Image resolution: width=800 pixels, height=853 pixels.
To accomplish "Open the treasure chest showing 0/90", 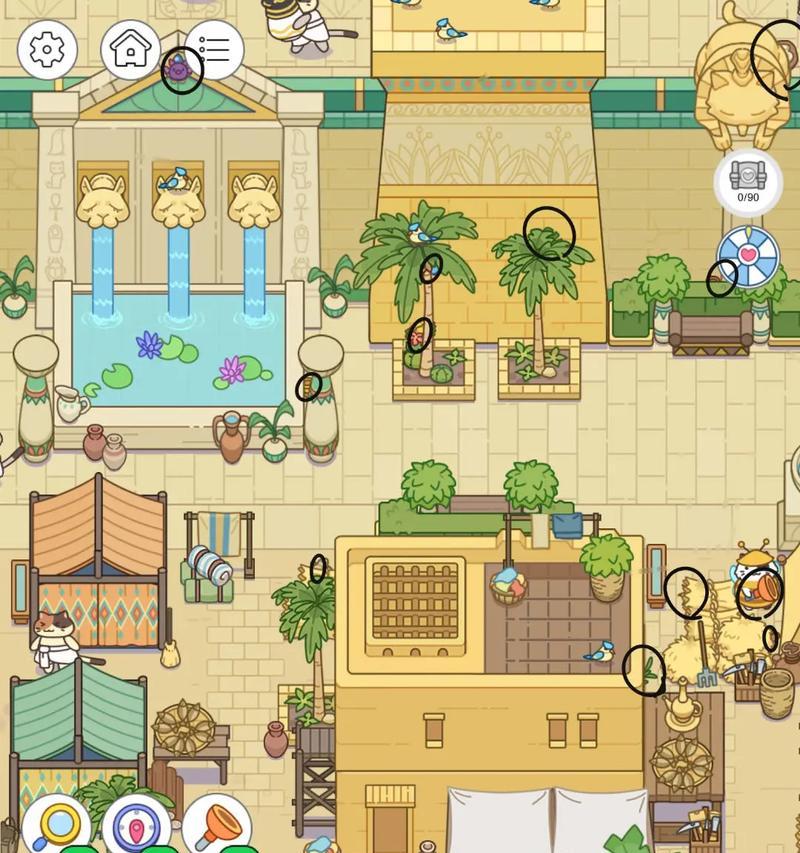I will coord(748,180).
